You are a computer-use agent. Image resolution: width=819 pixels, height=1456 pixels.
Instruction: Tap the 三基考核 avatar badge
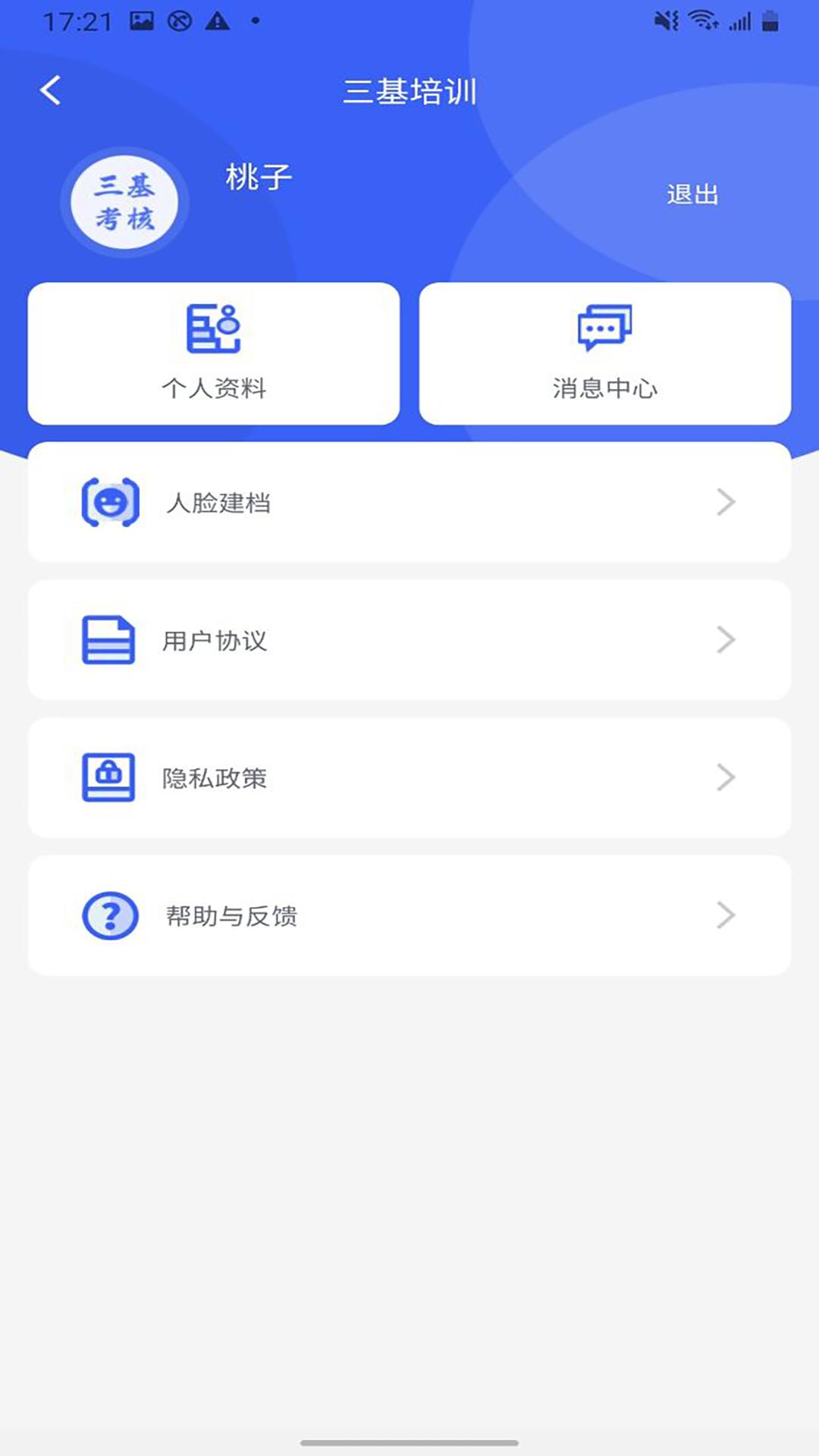click(126, 202)
